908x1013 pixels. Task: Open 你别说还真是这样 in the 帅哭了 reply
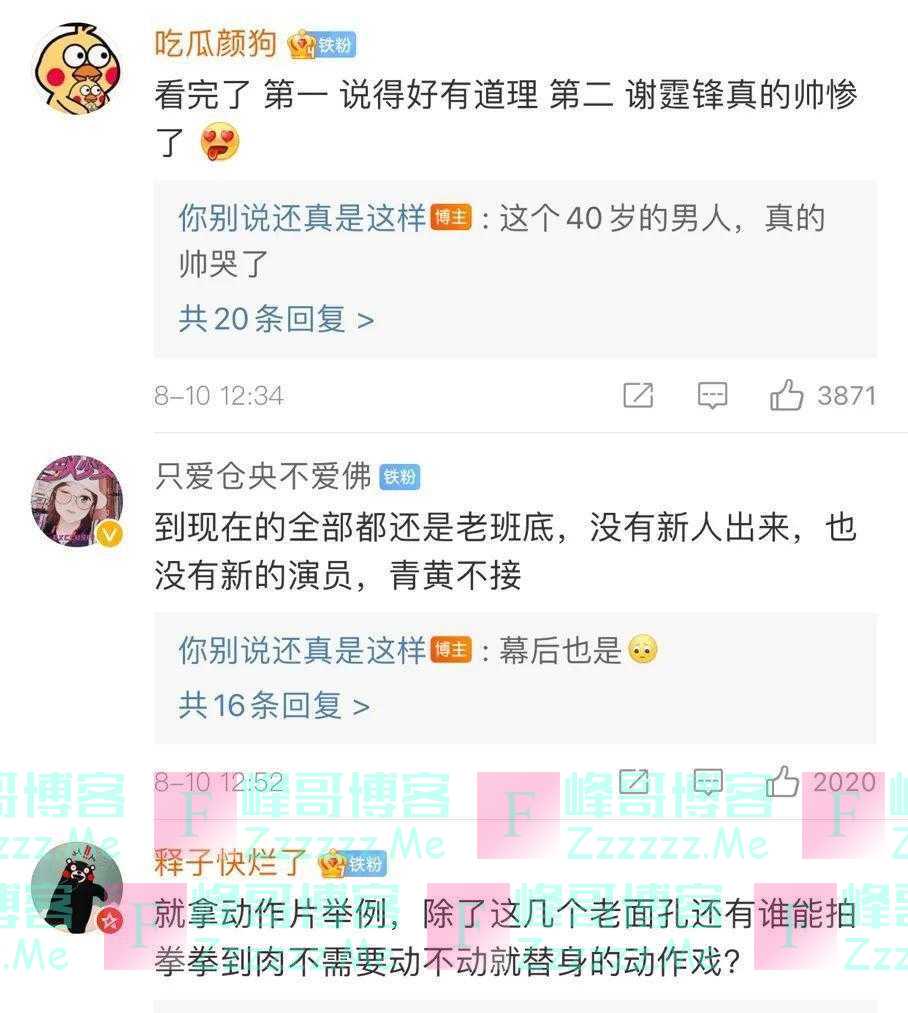point(302,218)
